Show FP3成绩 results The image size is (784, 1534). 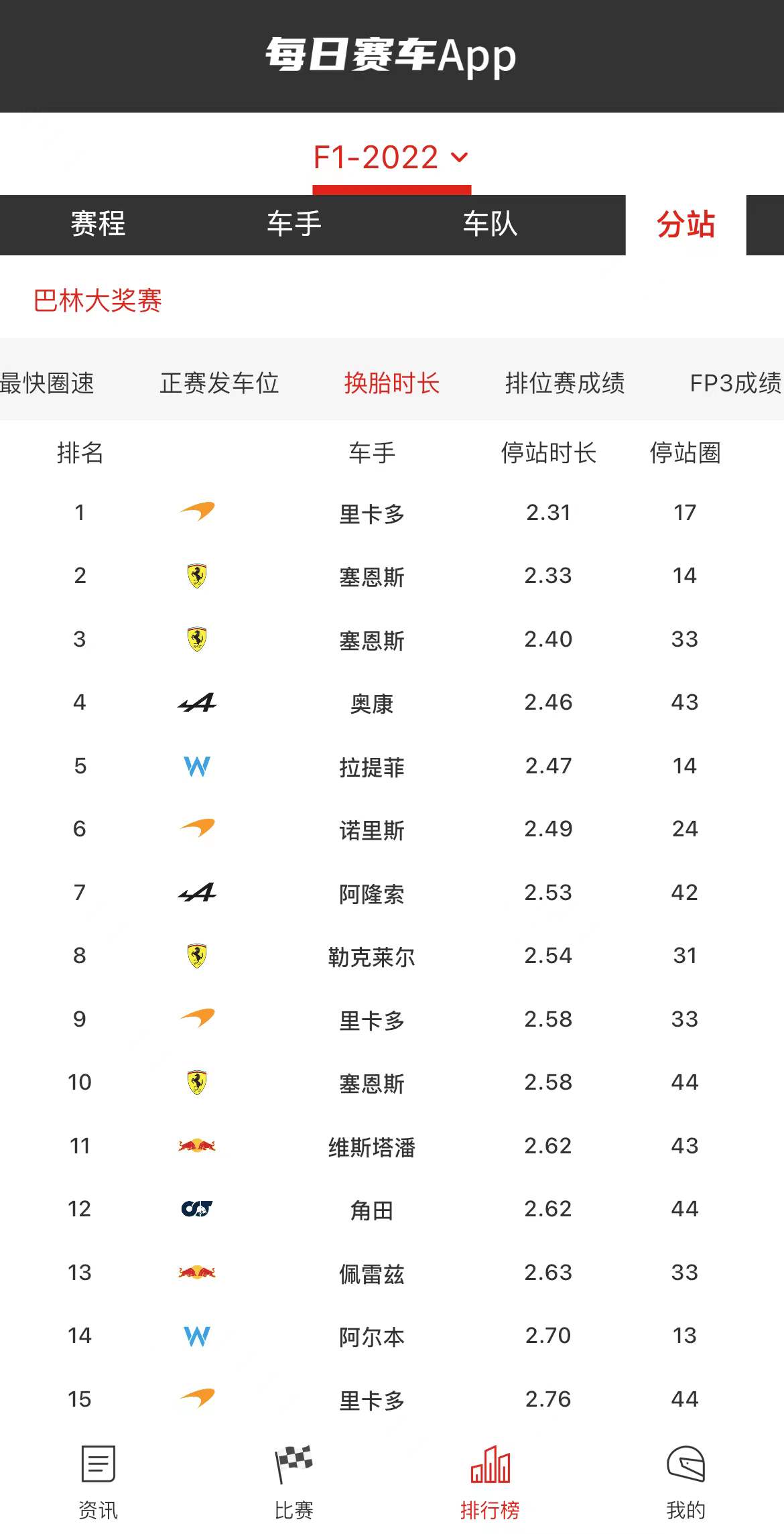(x=735, y=383)
